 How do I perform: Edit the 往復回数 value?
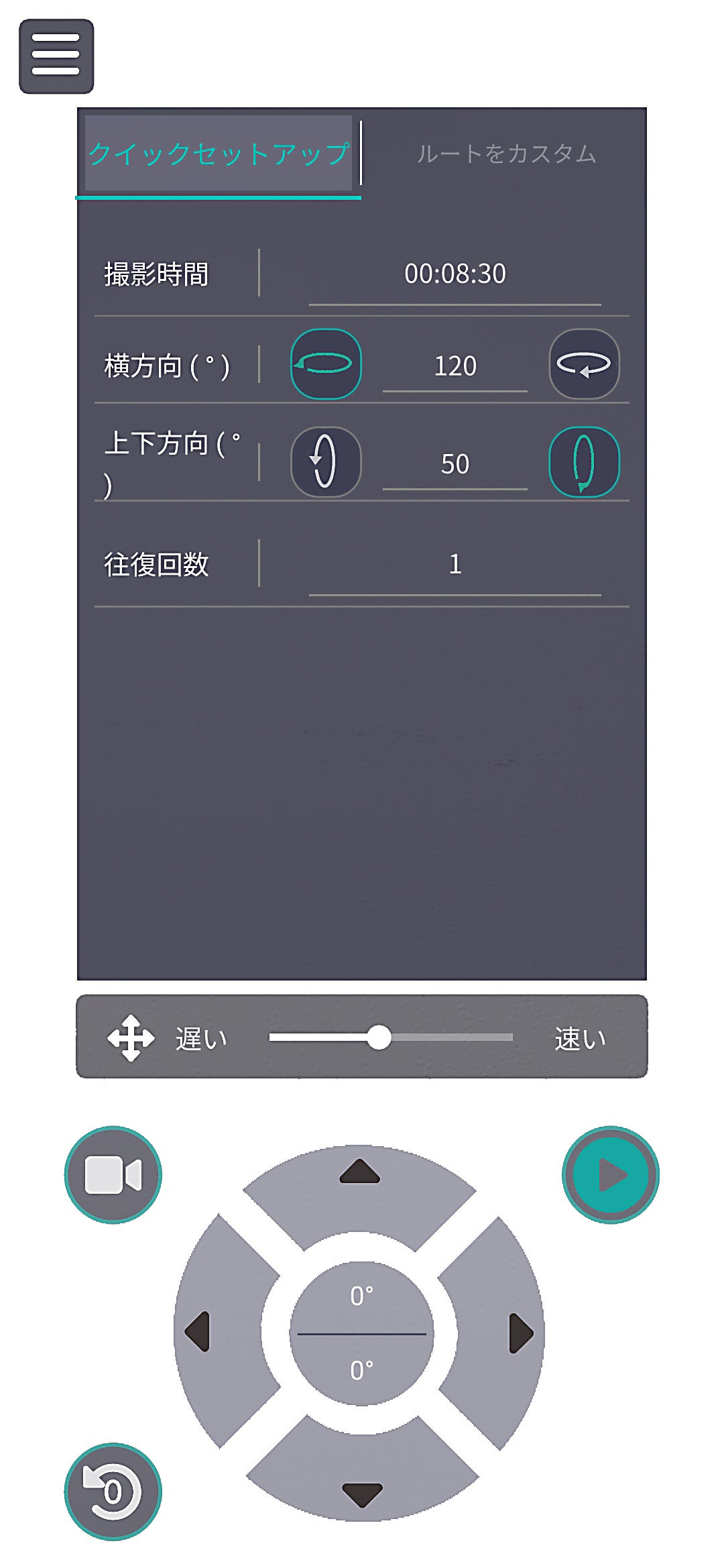tap(455, 565)
